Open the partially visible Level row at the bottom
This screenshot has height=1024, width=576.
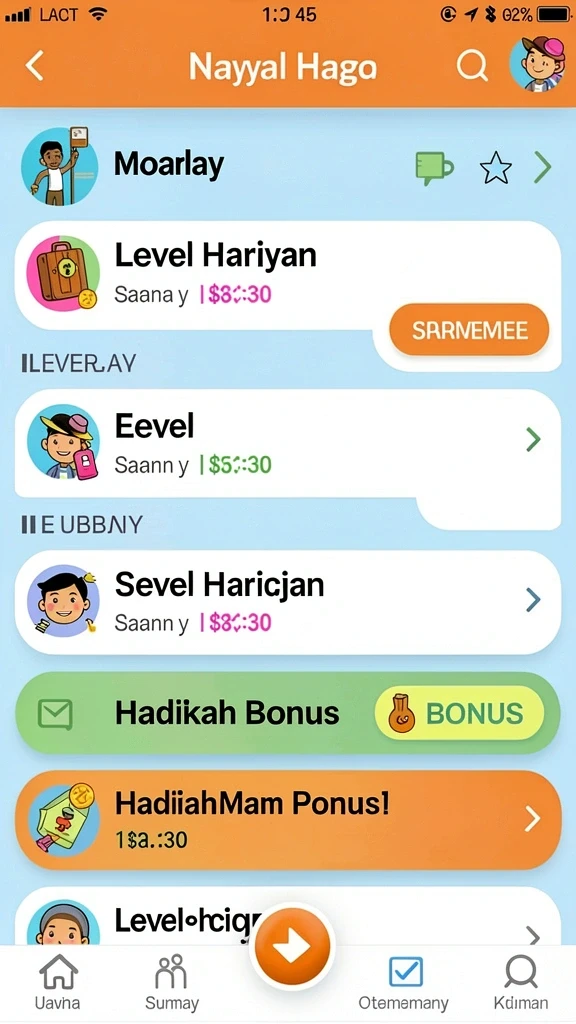coord(287,916)
